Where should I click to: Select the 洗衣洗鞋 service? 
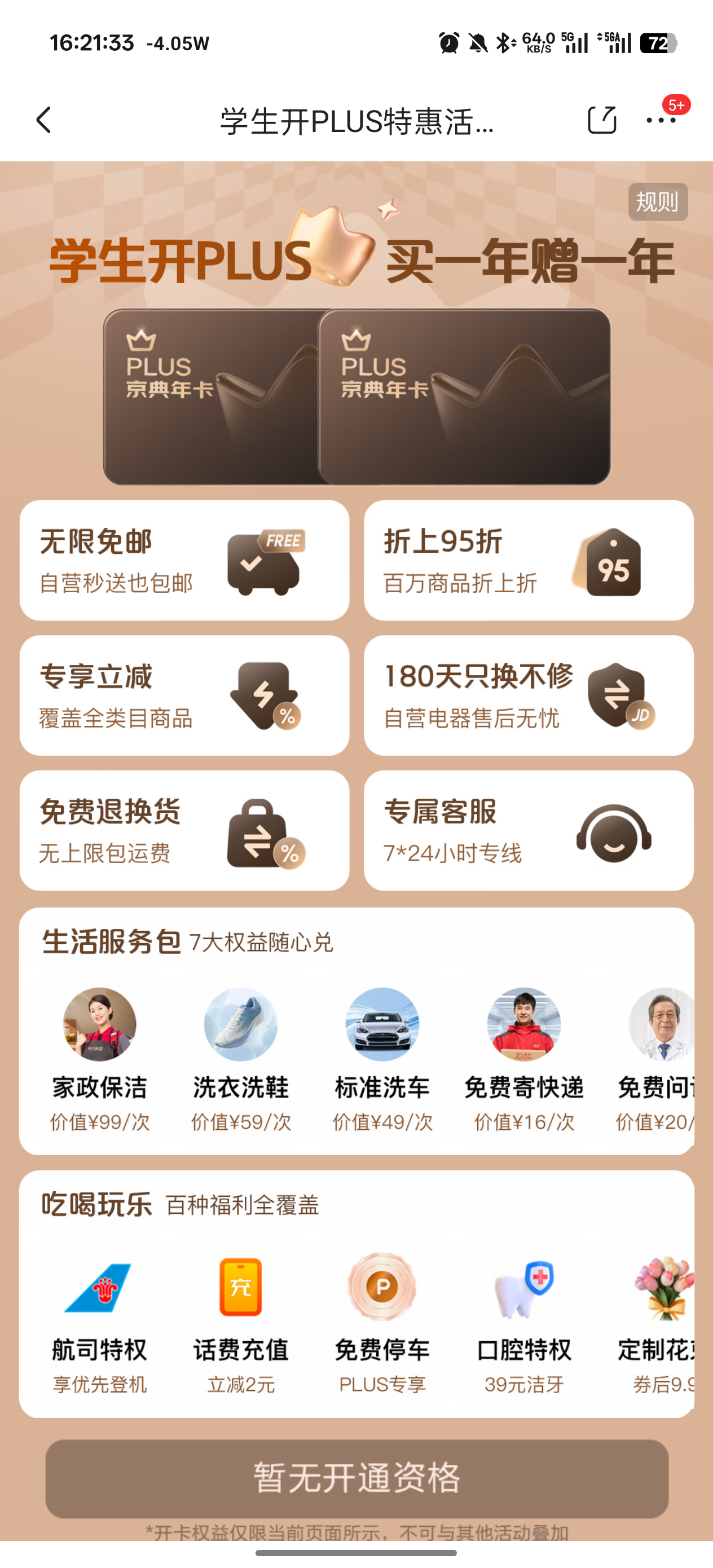[240, 1058]
